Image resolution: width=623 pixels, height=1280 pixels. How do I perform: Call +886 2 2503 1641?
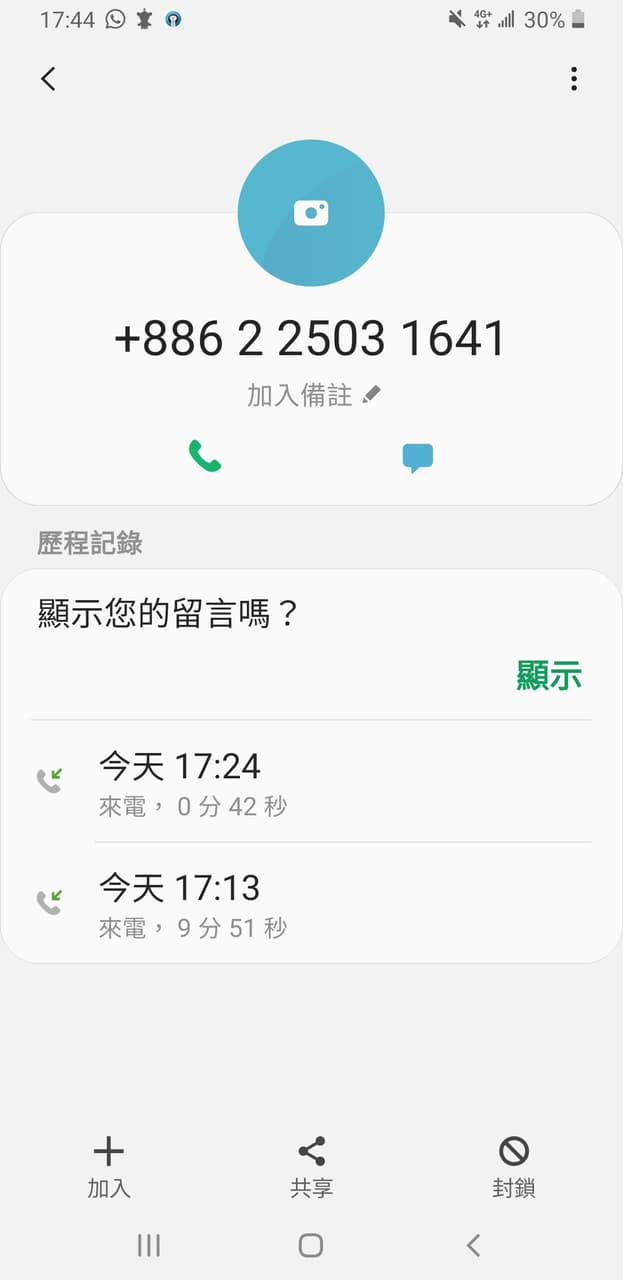coord(205,456)
